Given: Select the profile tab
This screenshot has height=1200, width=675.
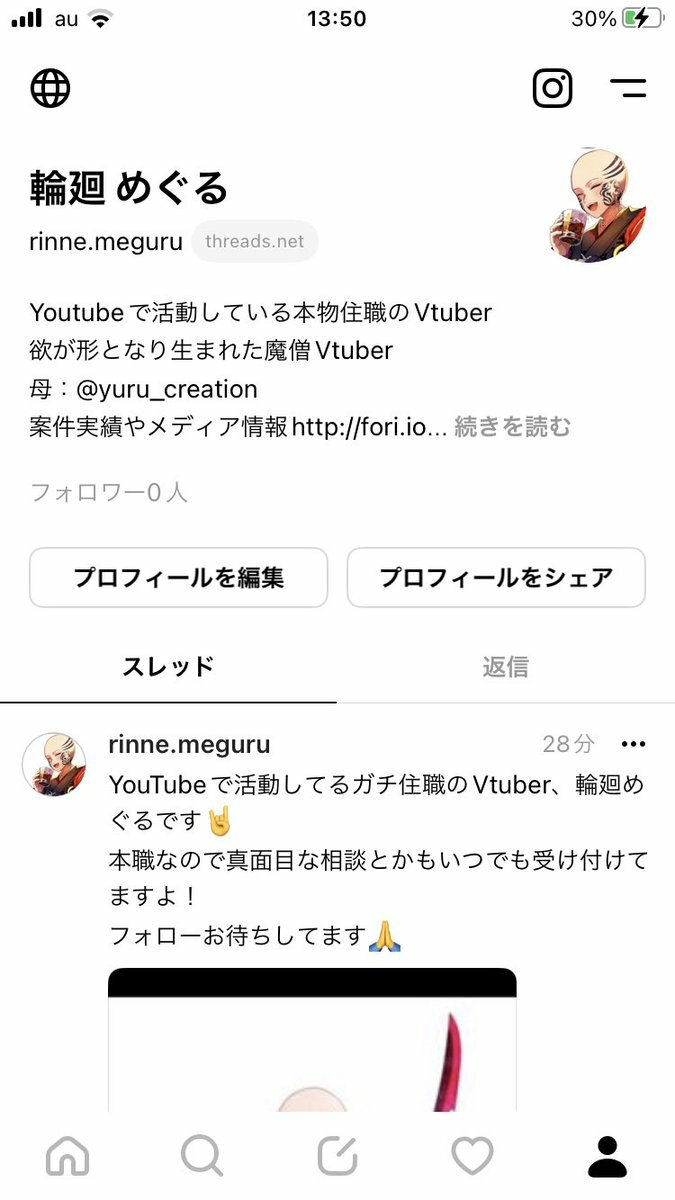Looking at the screenshot, I should pos(607,1158).
